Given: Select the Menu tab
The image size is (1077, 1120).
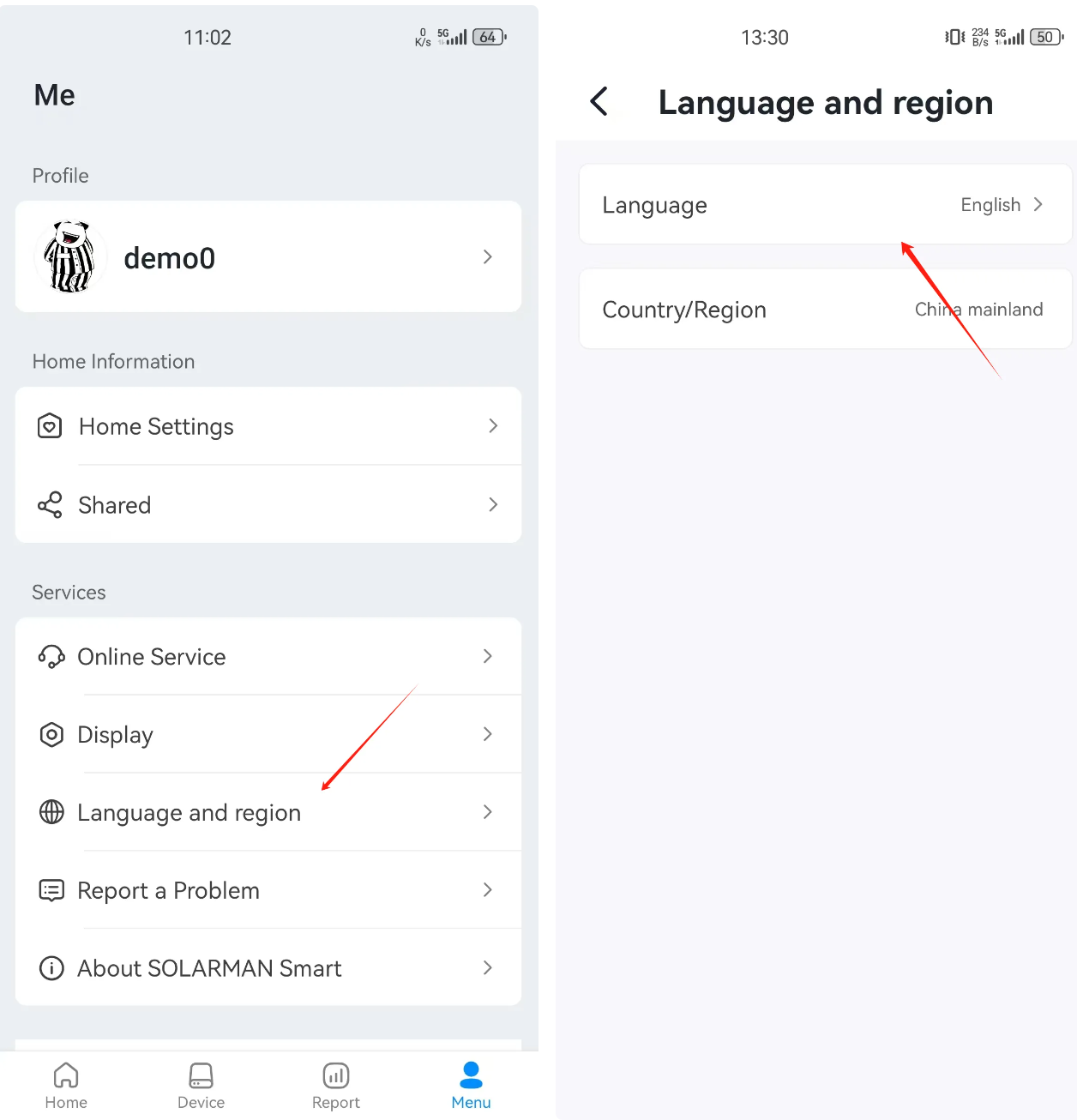Looking at the screenshot, I should (x=471, y=1086).
